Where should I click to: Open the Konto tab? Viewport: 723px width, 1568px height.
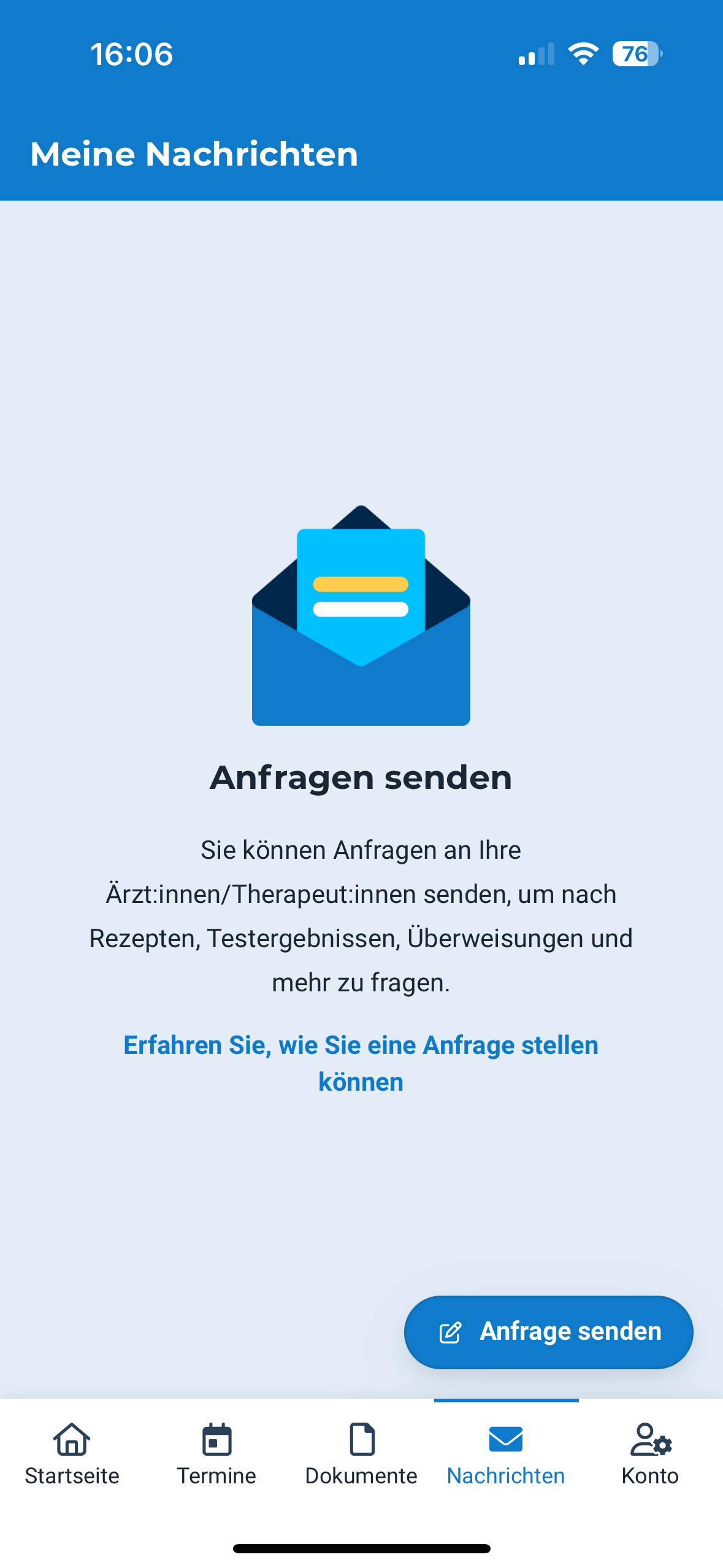click(650, 1453)
